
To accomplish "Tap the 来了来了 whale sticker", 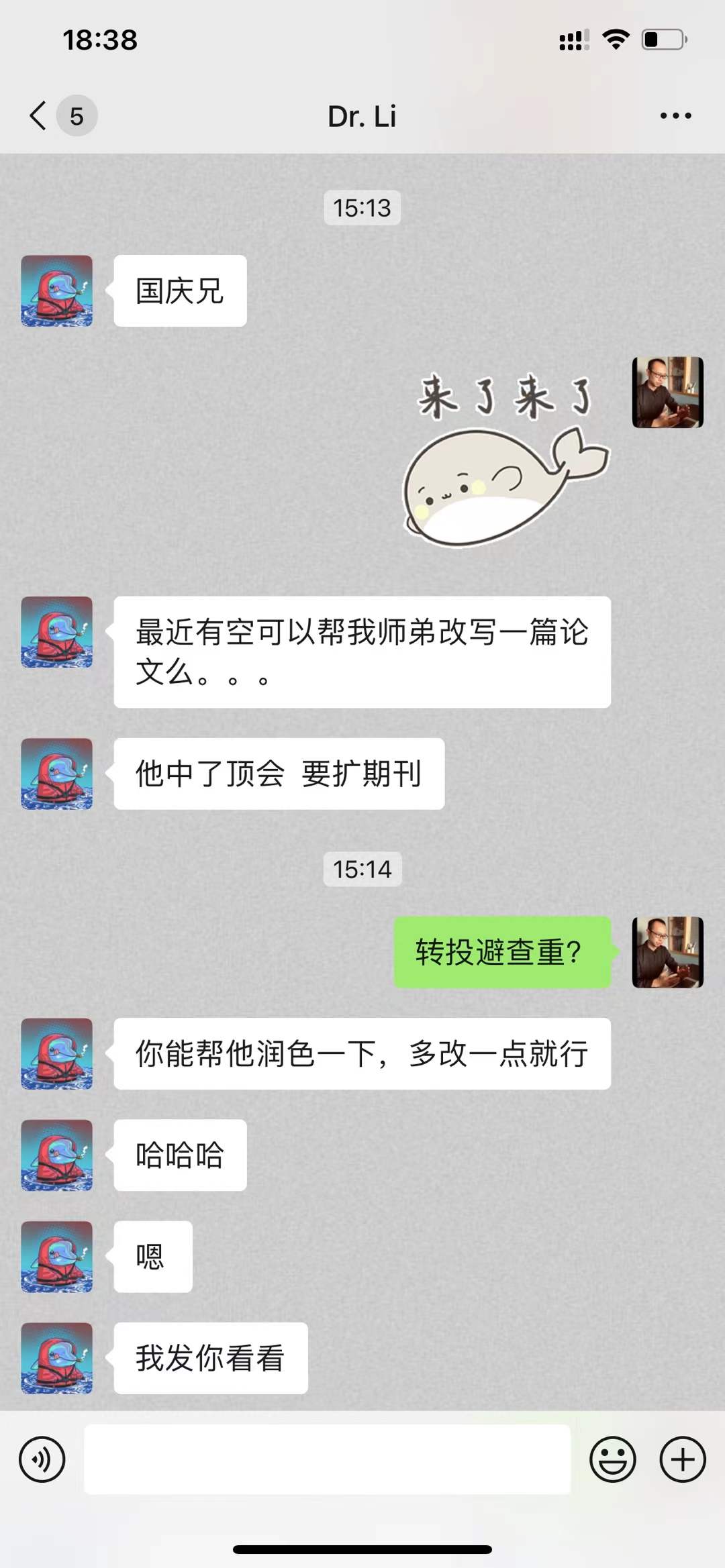I will pyautogui.click(x=506, y=463).
